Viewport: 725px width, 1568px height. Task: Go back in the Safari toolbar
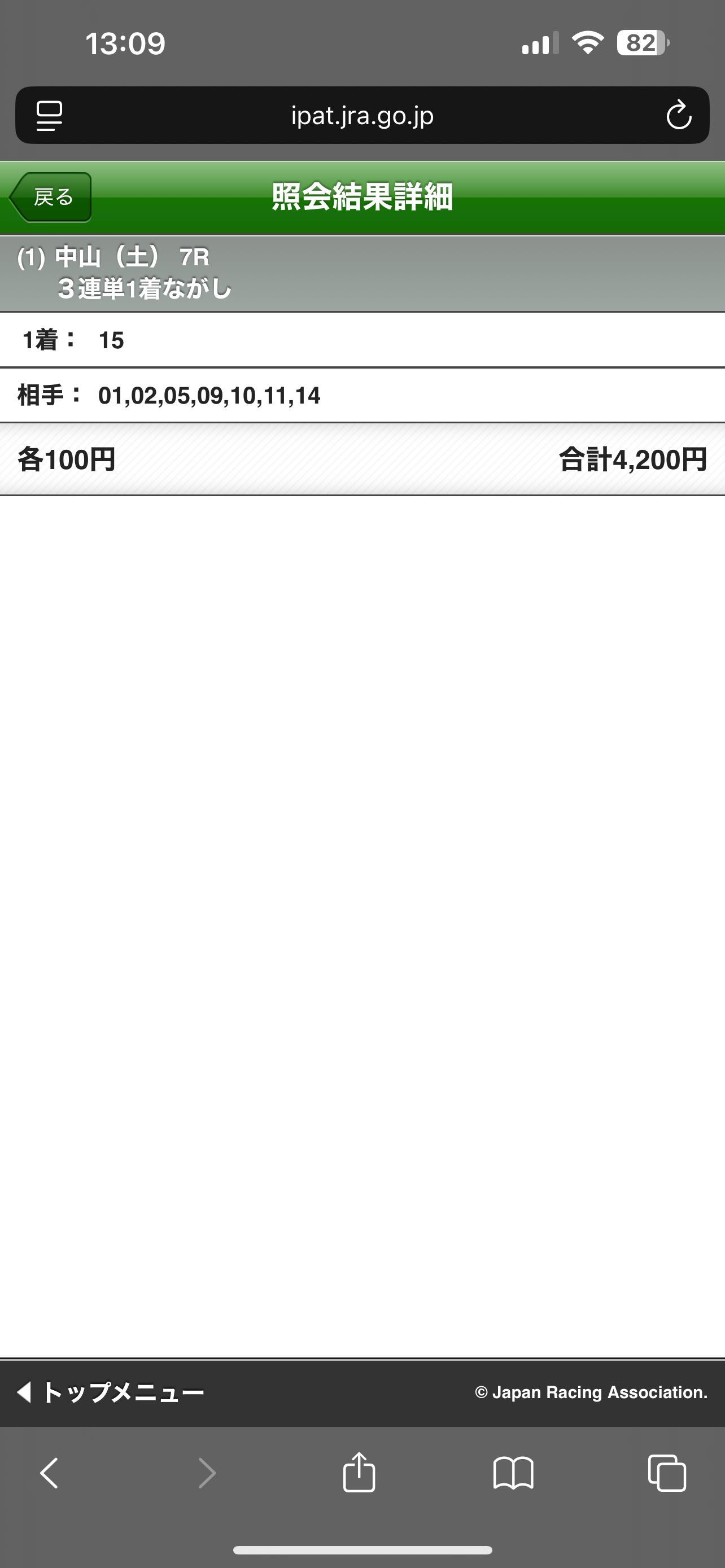click(49, 1473)
